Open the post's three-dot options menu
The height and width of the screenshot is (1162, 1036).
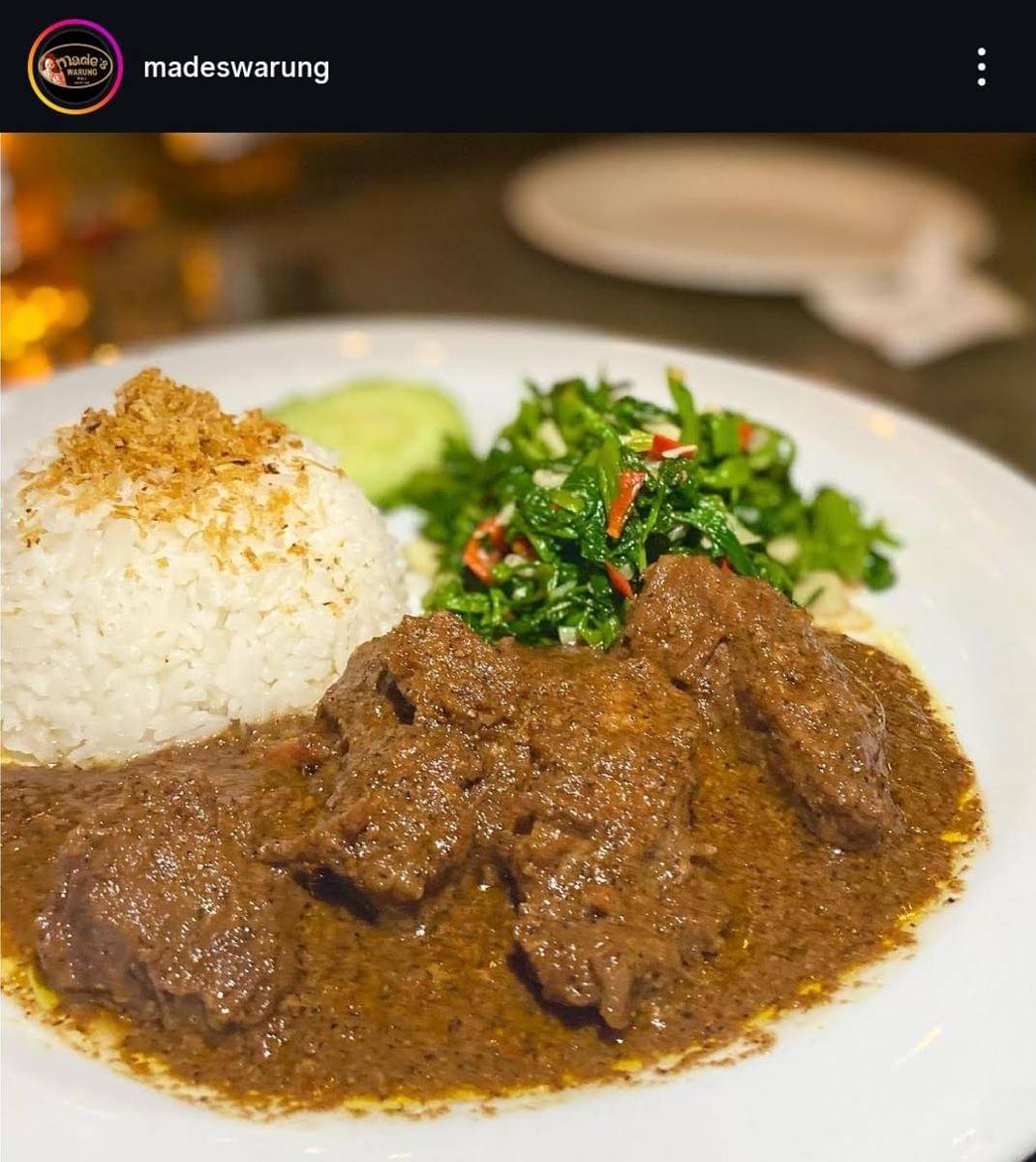(x=982, y=68)
